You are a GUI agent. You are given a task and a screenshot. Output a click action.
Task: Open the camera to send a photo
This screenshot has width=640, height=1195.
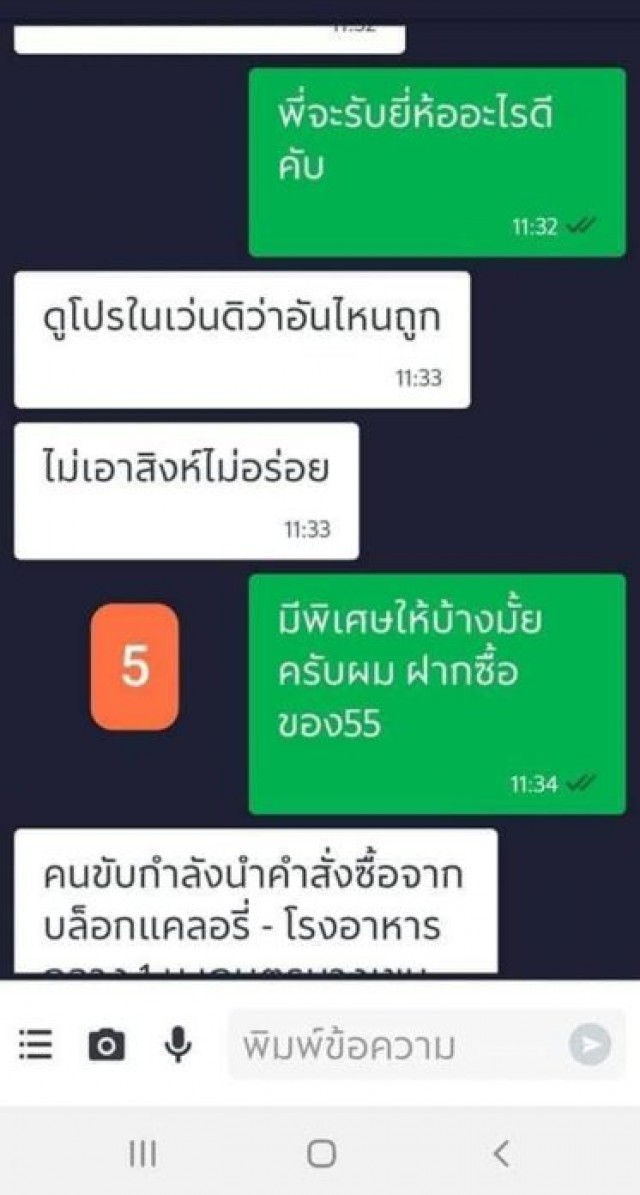(x=106, y=1045)
